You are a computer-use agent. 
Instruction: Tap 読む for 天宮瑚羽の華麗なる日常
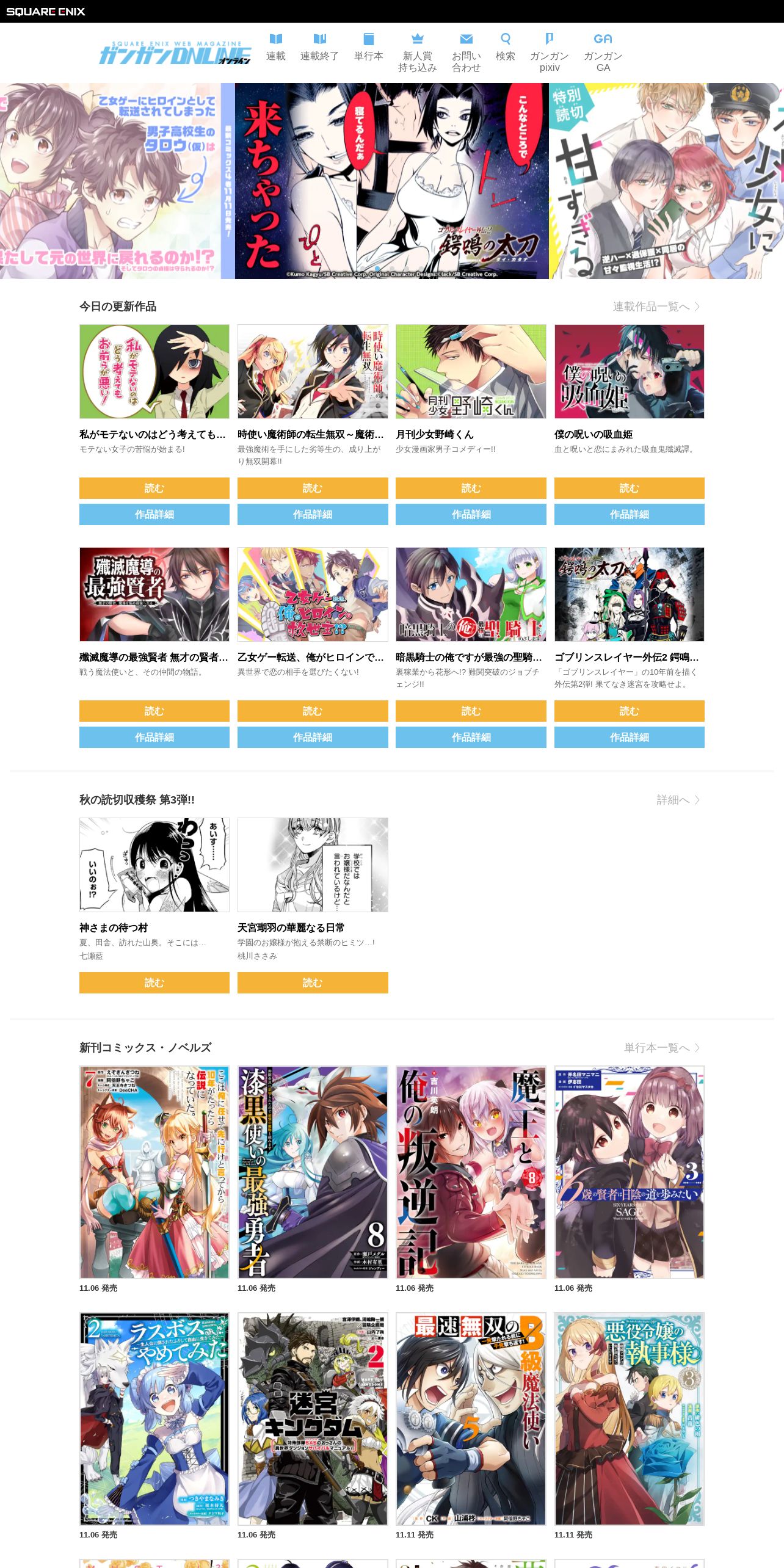coord(313,982)
